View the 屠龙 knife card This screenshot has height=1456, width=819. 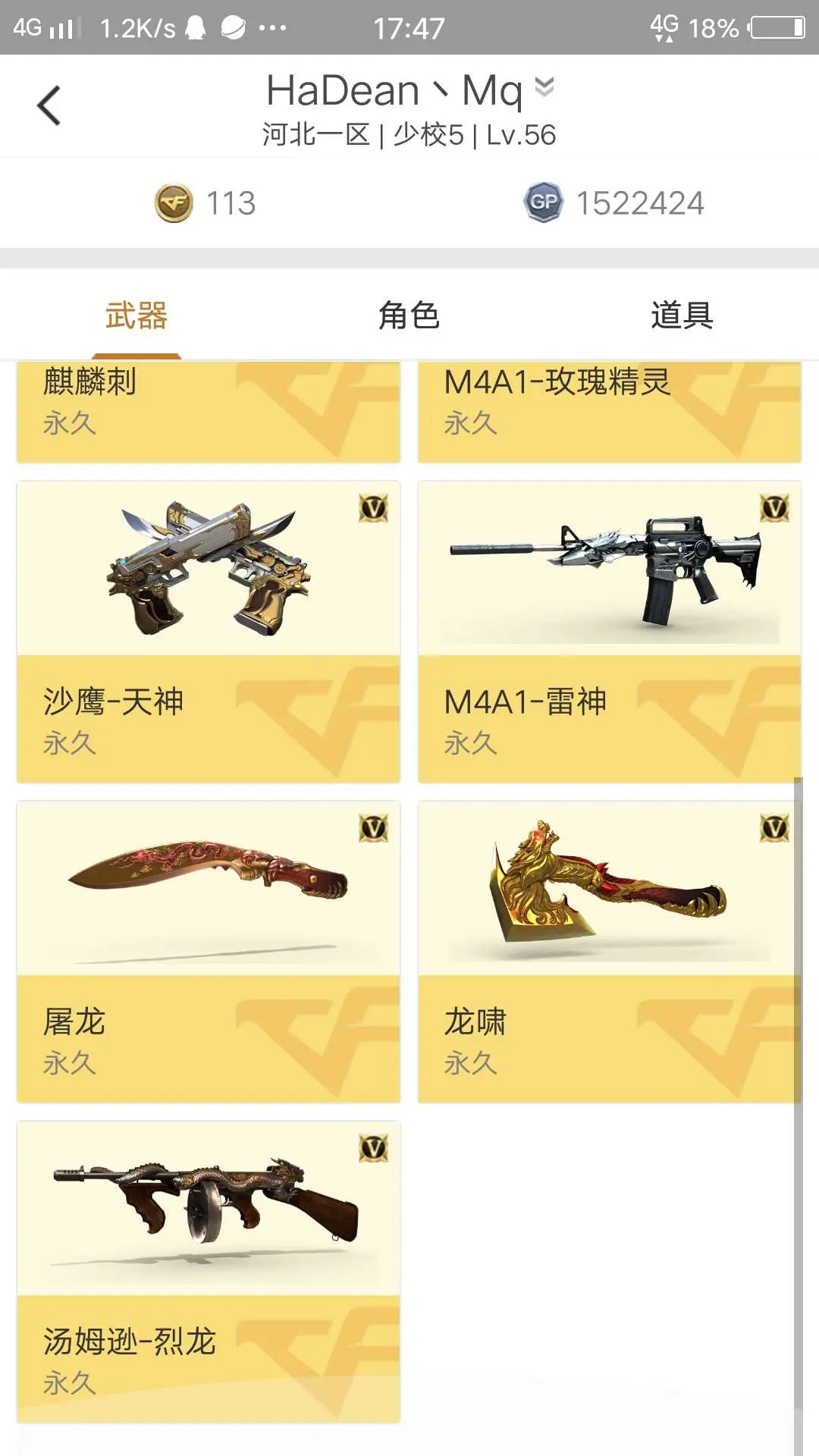pos(209,952)
